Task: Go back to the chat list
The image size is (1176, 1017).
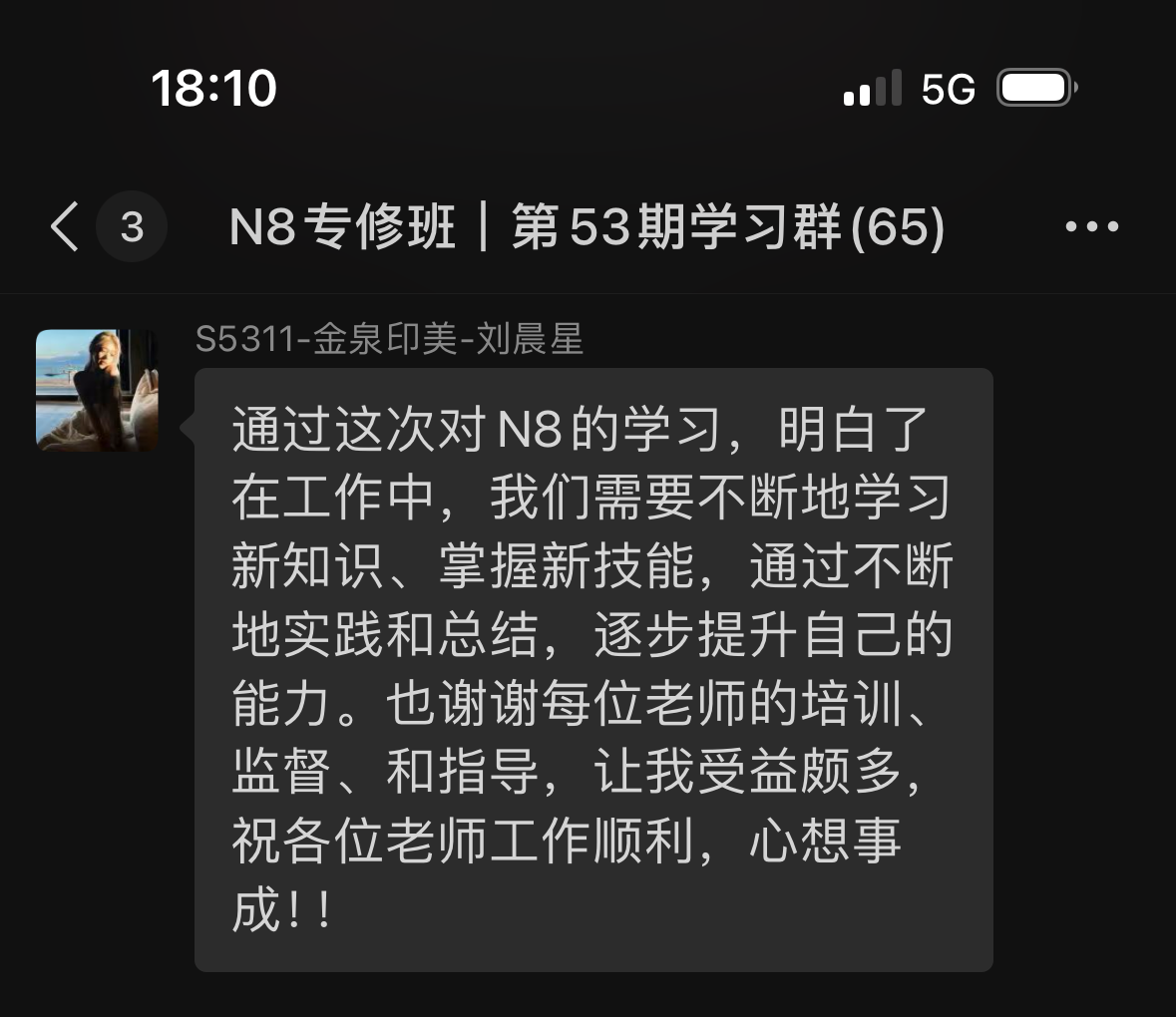Action: click(66, 227)
